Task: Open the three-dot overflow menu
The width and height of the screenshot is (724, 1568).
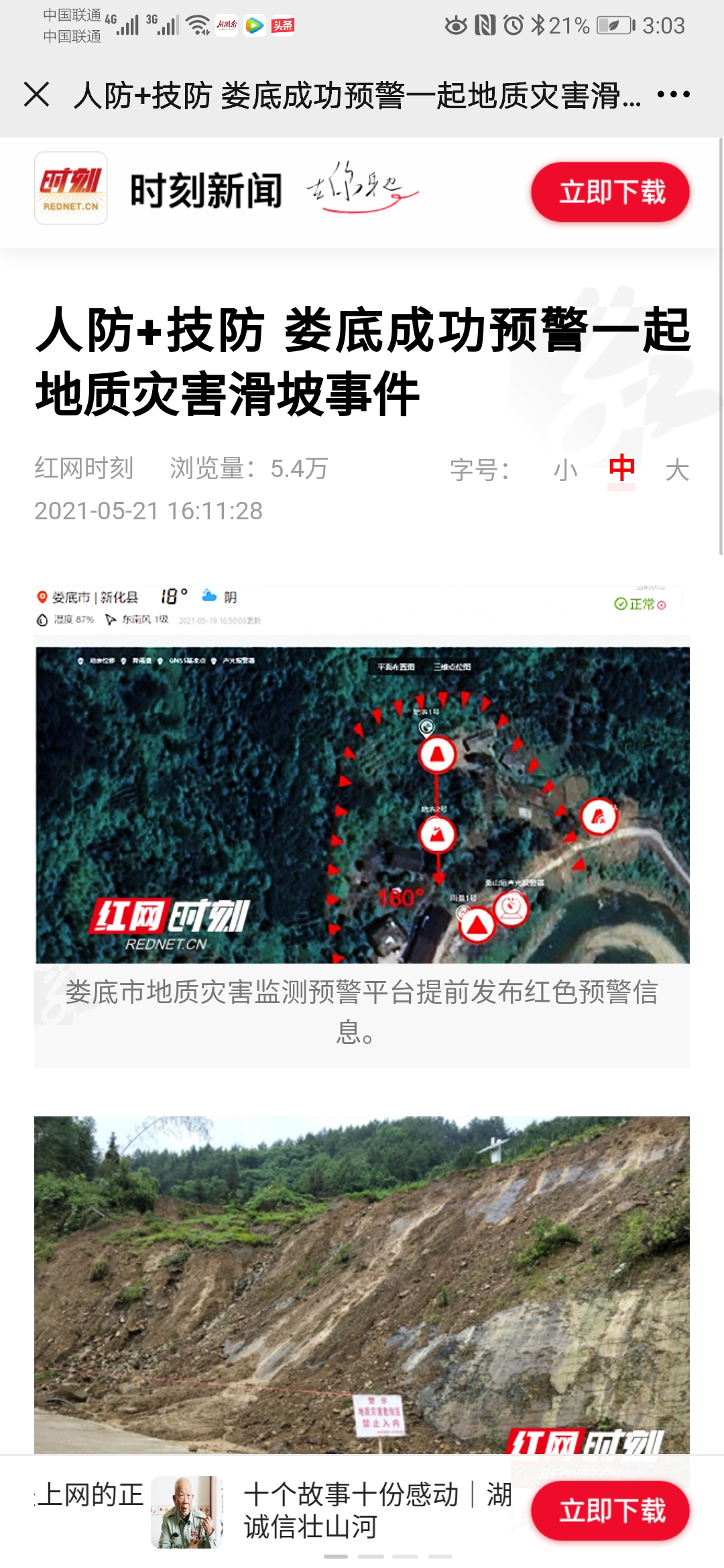Action: [673, 94]
